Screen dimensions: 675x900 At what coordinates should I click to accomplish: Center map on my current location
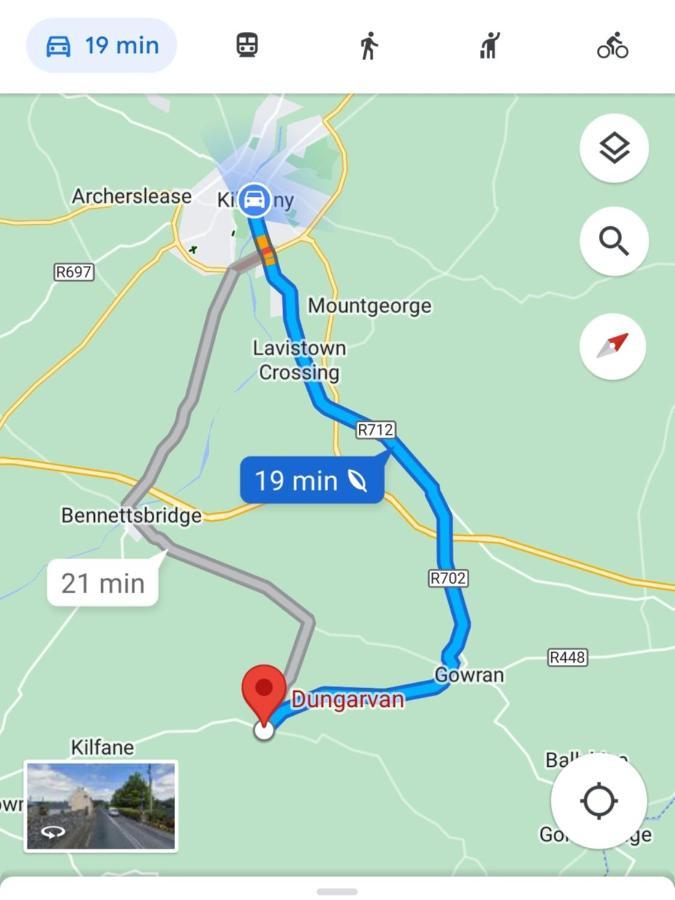[x=598, y=801]
